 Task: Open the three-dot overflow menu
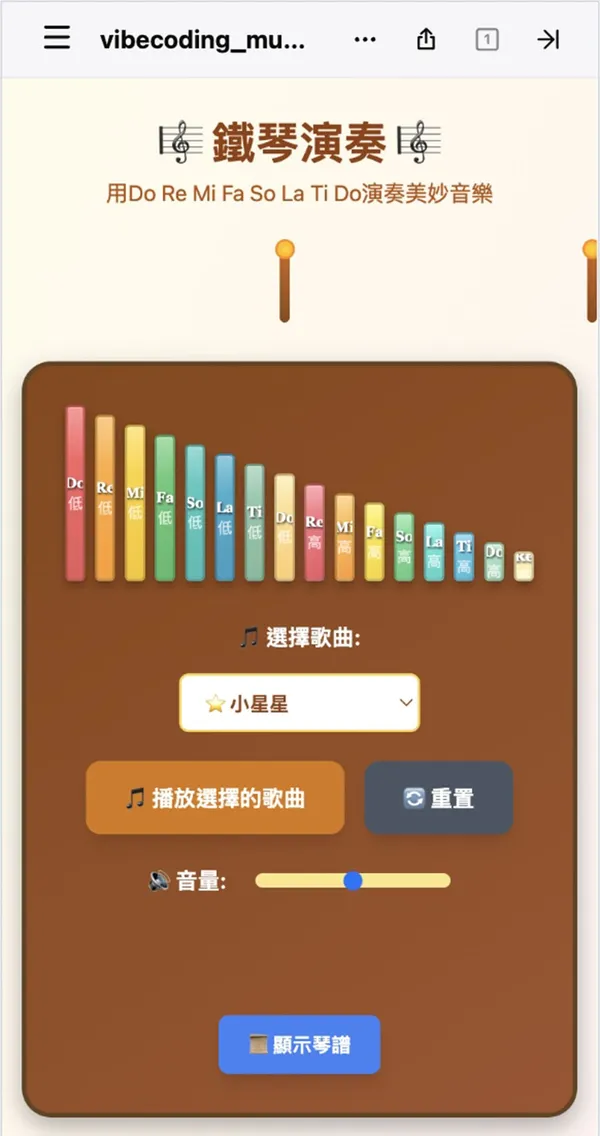[x=365, y=40]
